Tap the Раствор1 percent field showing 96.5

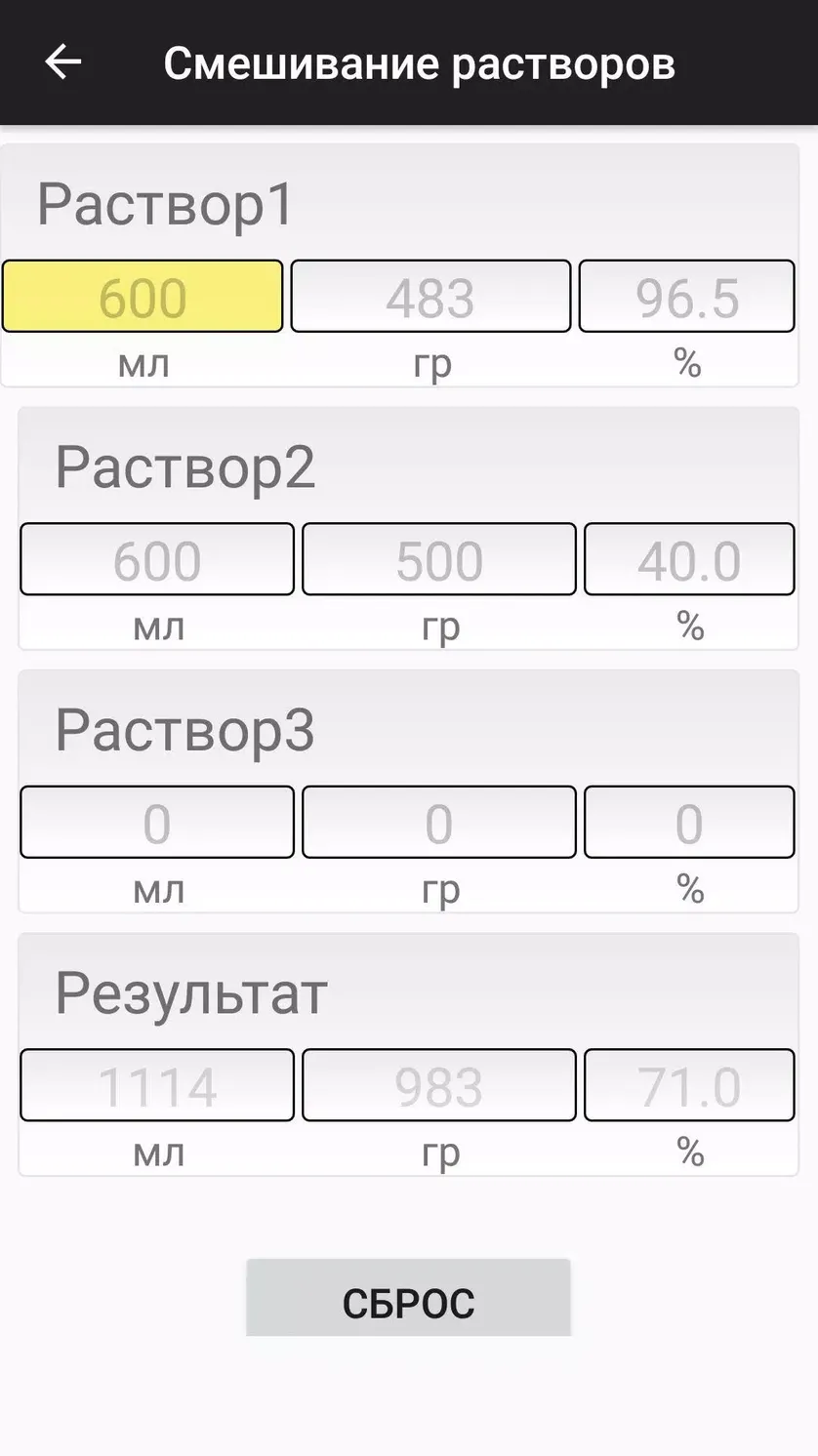[x=687, y=296]
